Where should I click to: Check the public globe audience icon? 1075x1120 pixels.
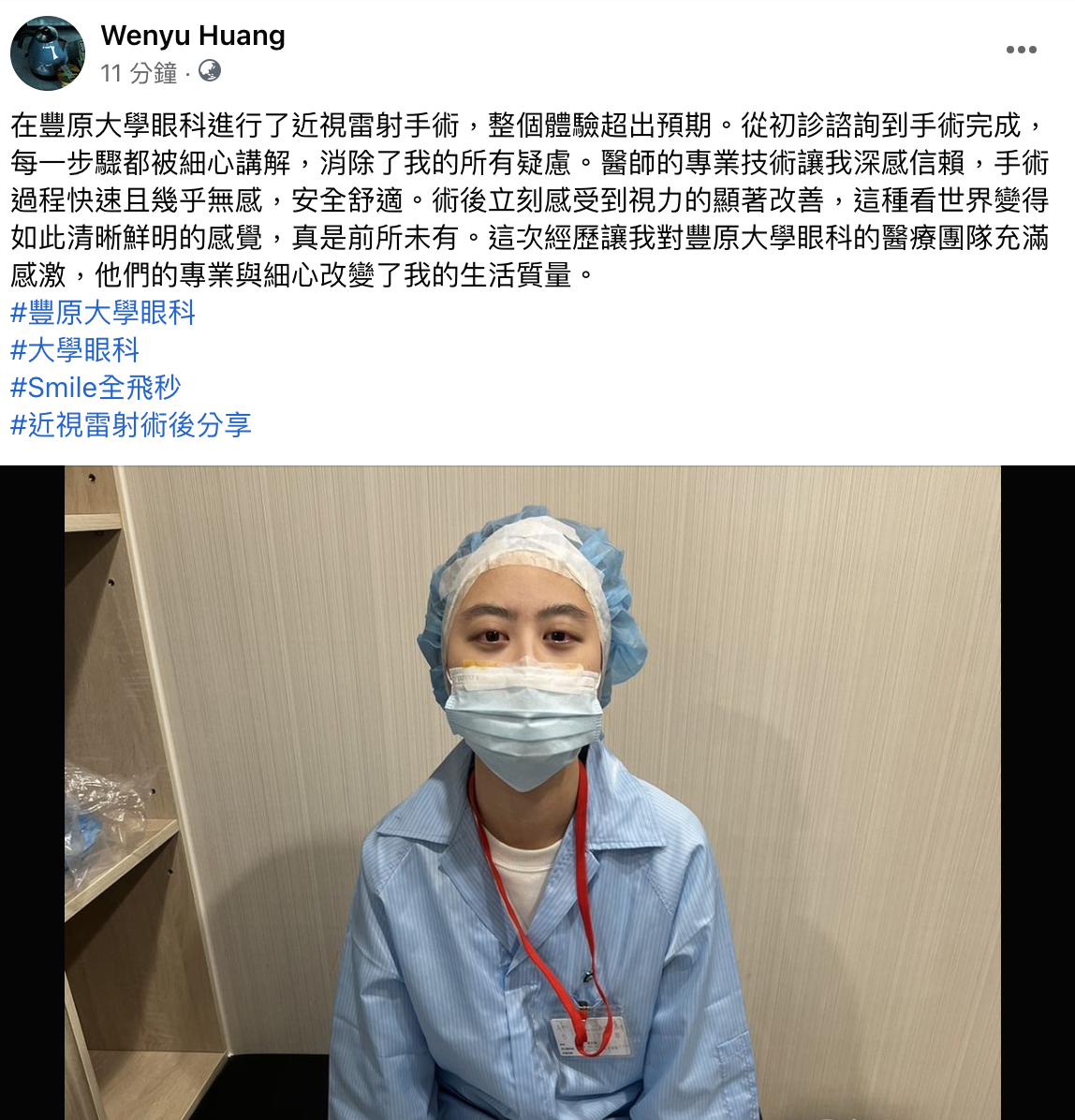(x=211, y=71)
